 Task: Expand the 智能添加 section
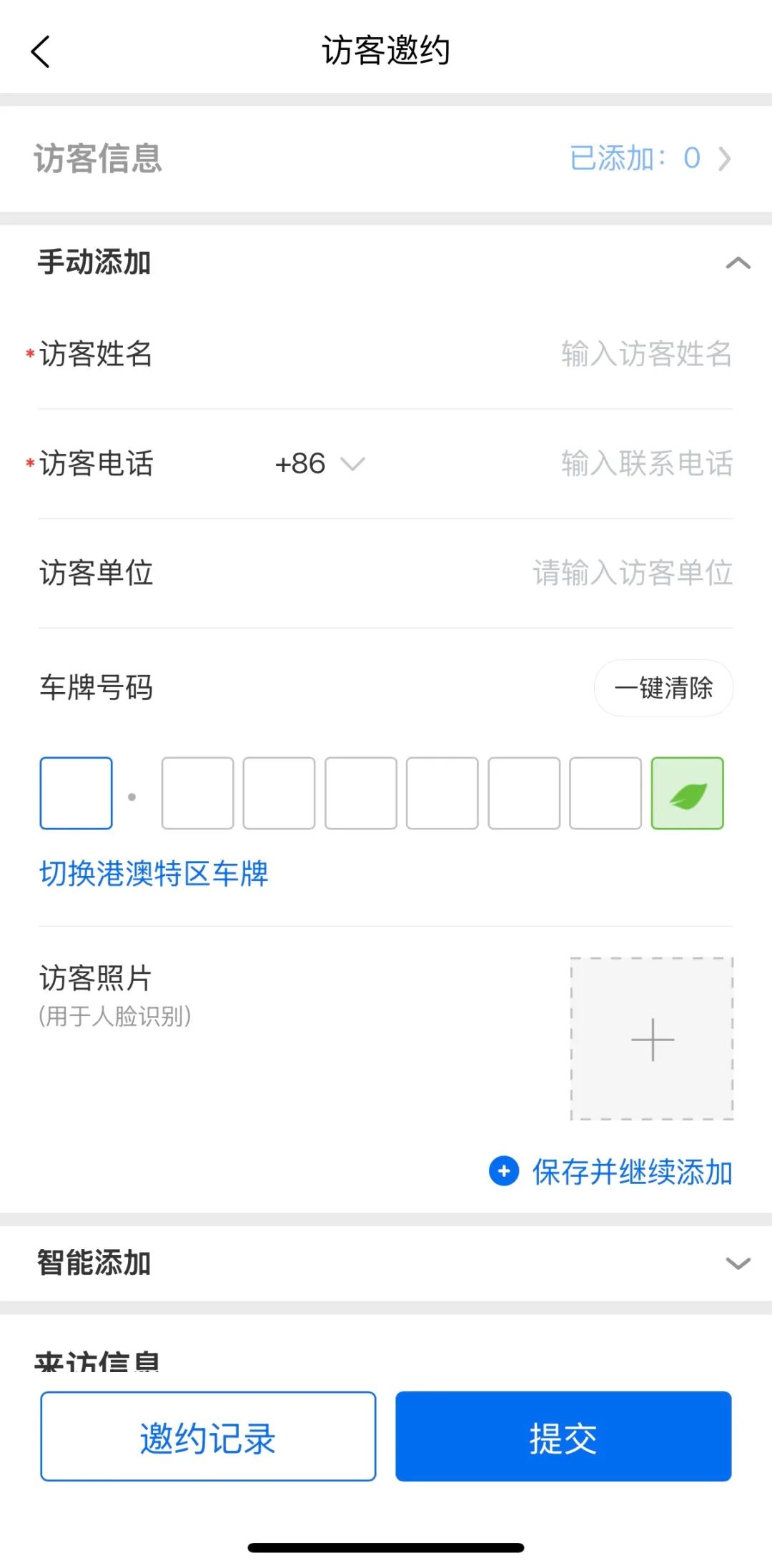[x=737, y=1263]
